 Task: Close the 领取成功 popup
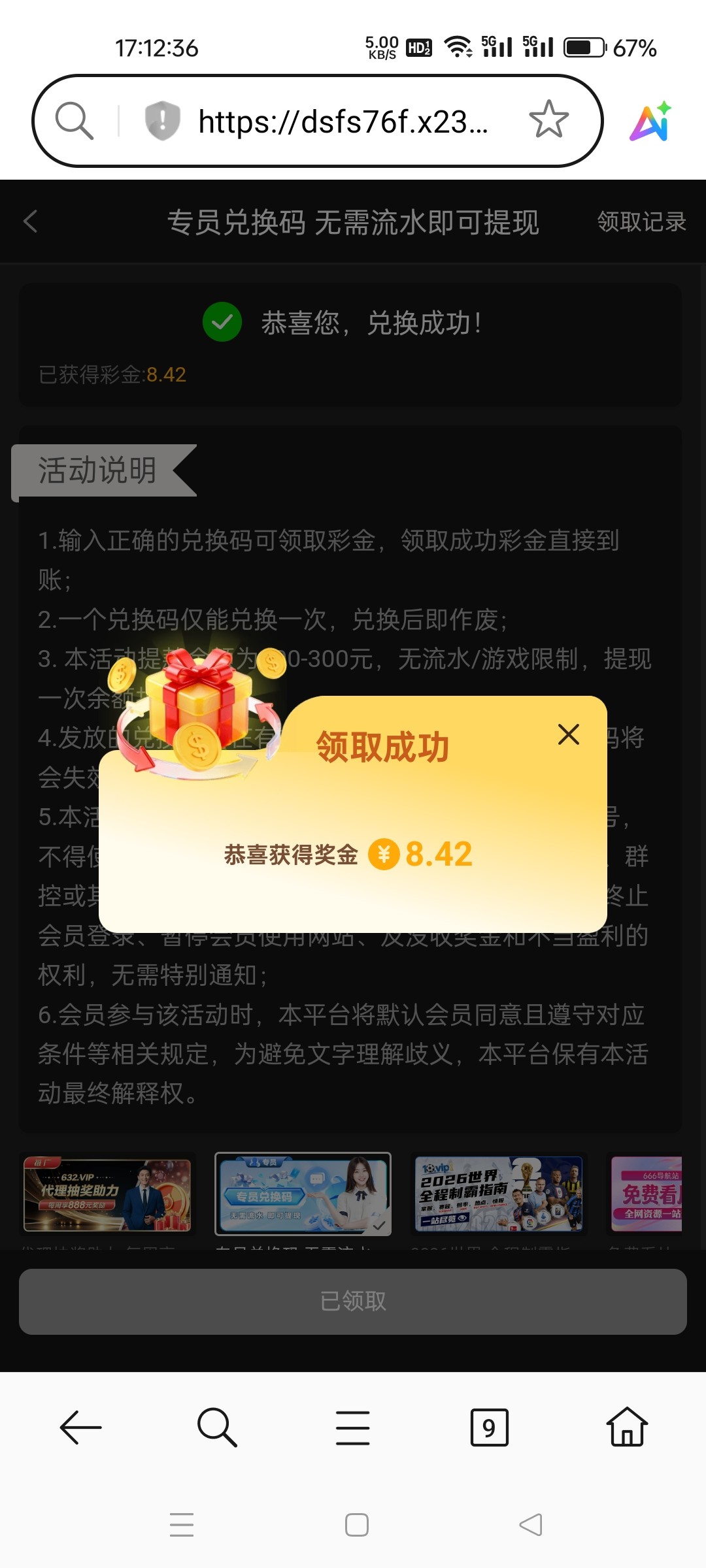(x=568, y=734)
